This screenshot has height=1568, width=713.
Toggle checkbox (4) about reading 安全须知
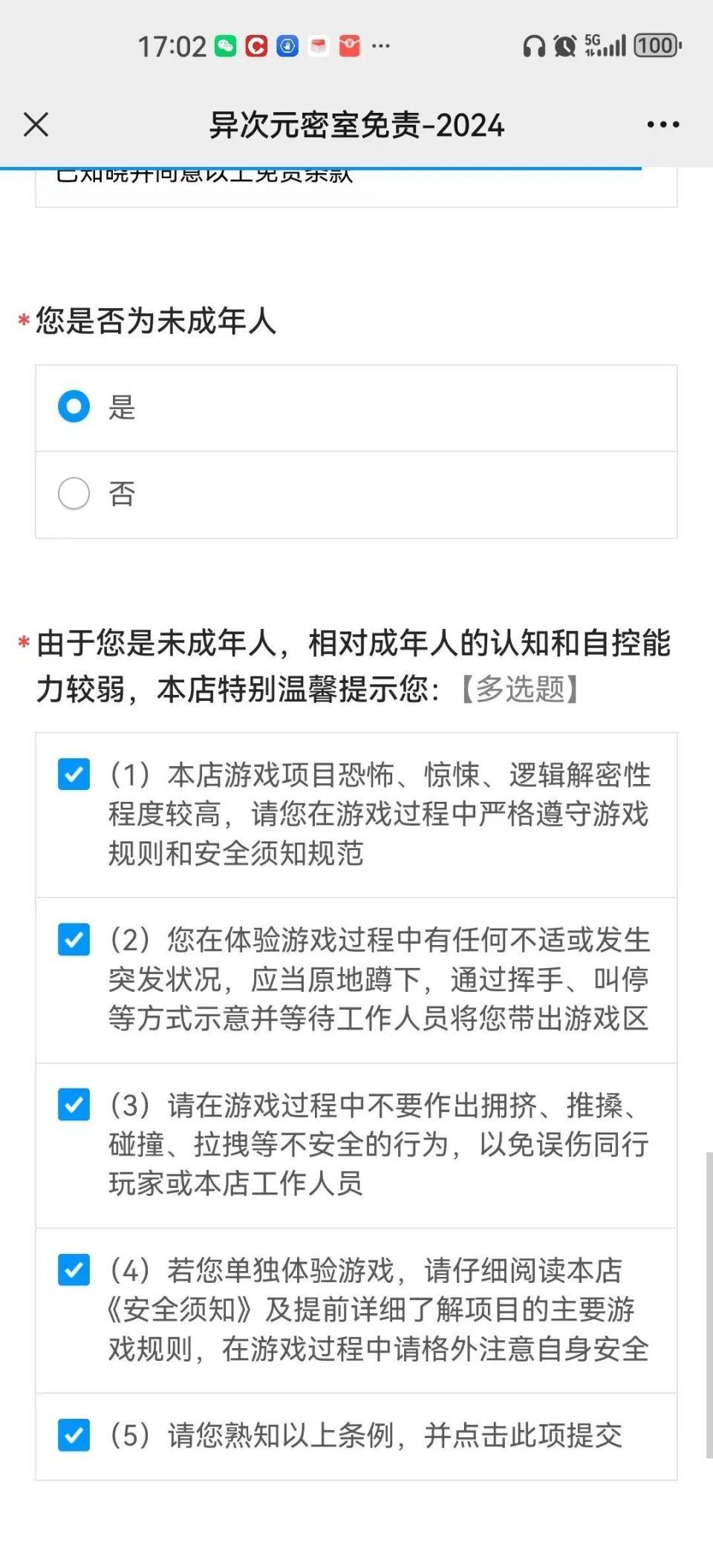pyautogui.click(x=74, y=1270)
